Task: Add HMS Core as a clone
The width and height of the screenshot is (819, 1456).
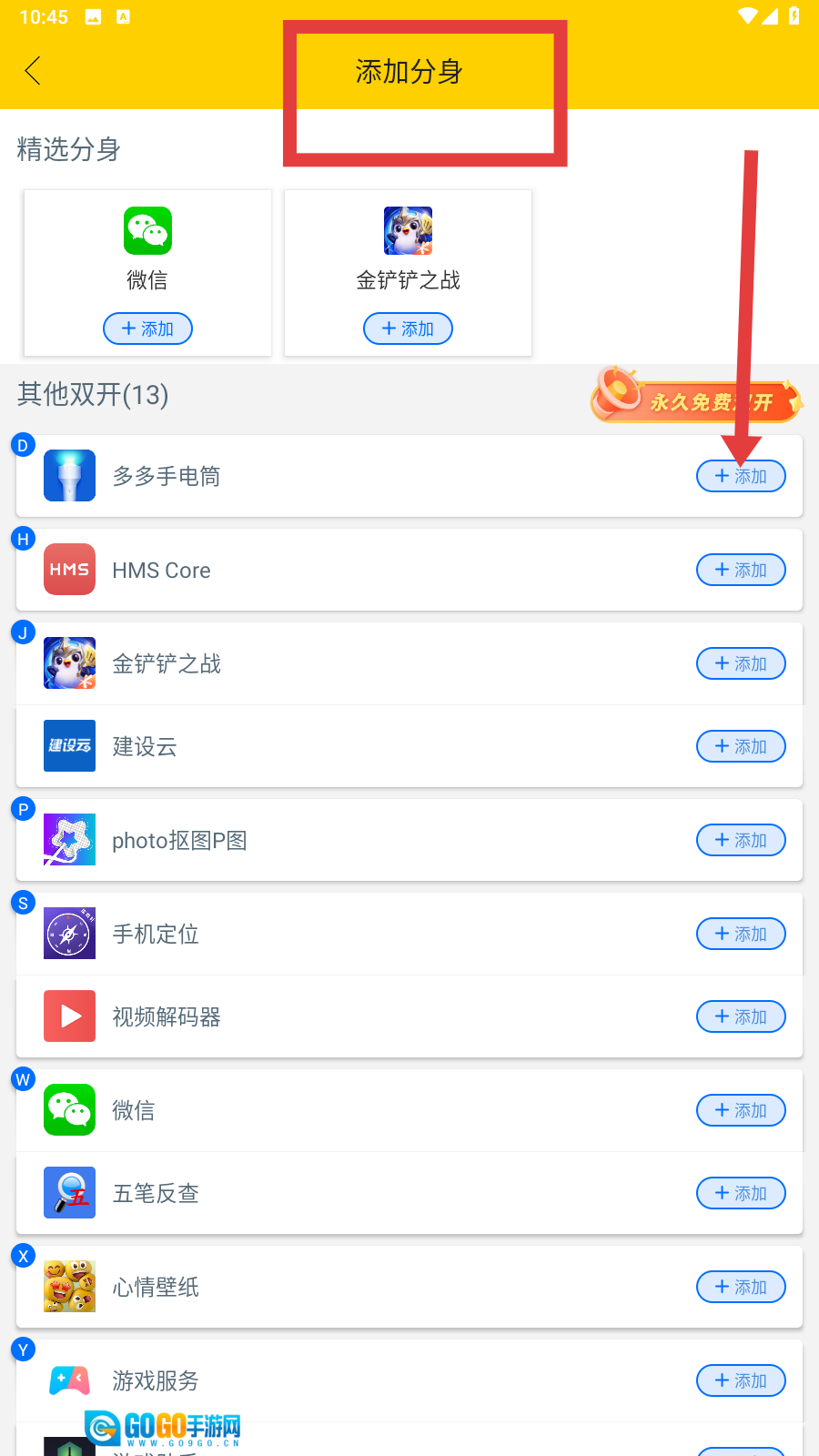Action: (x=741, y=570)
